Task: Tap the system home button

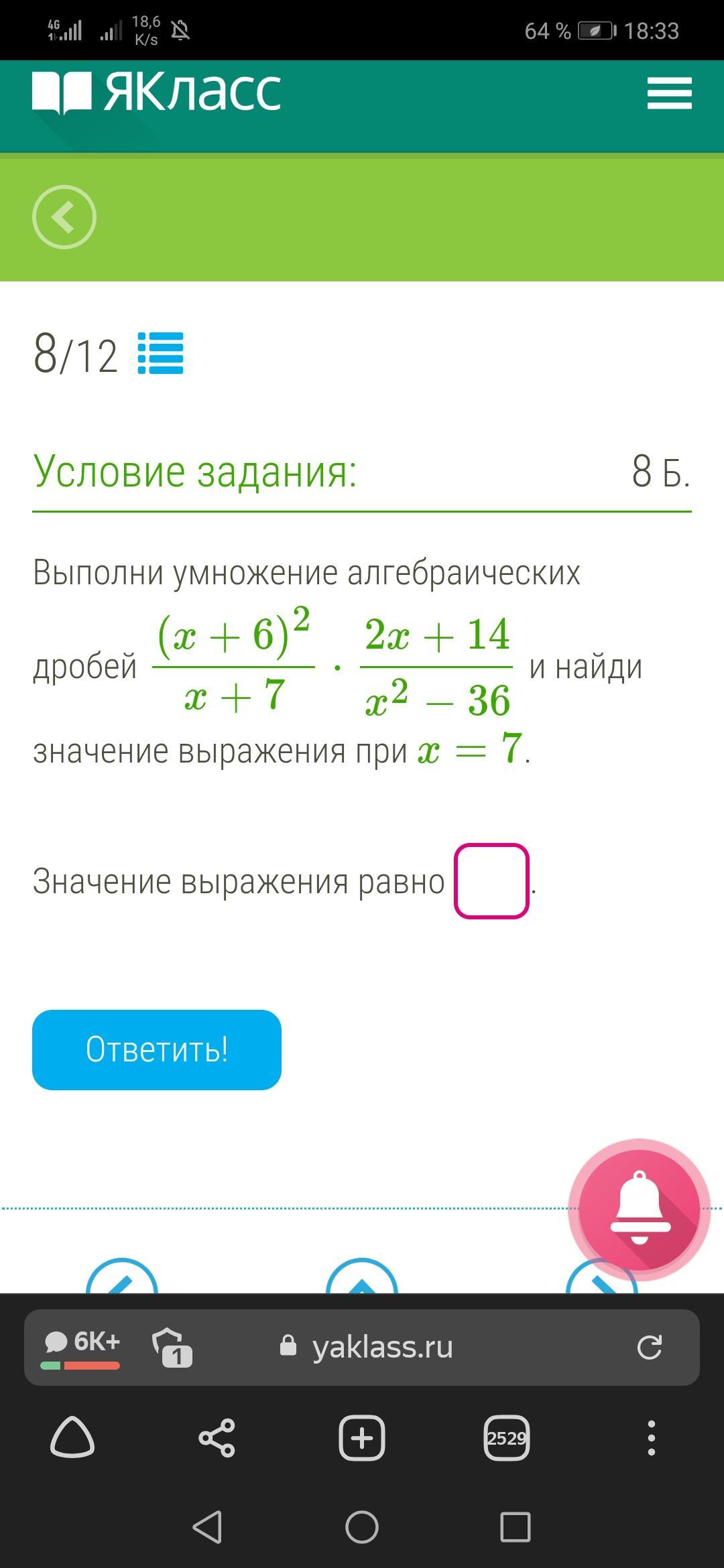Action: point(362,1528)
